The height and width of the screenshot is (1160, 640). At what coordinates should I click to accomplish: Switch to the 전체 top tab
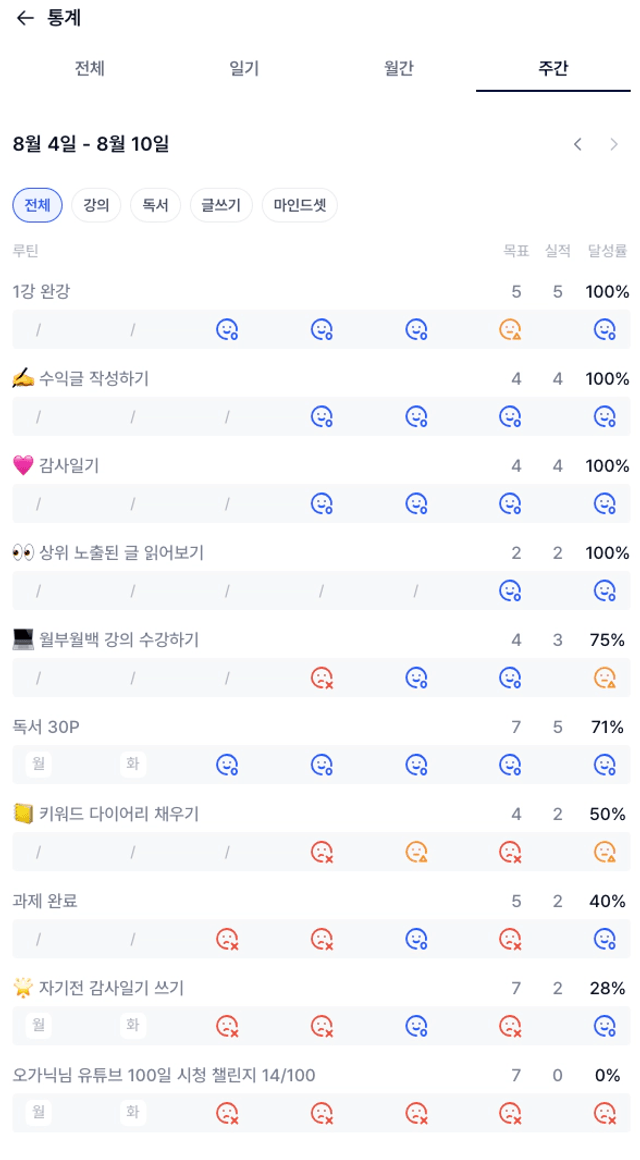[90, 69]
